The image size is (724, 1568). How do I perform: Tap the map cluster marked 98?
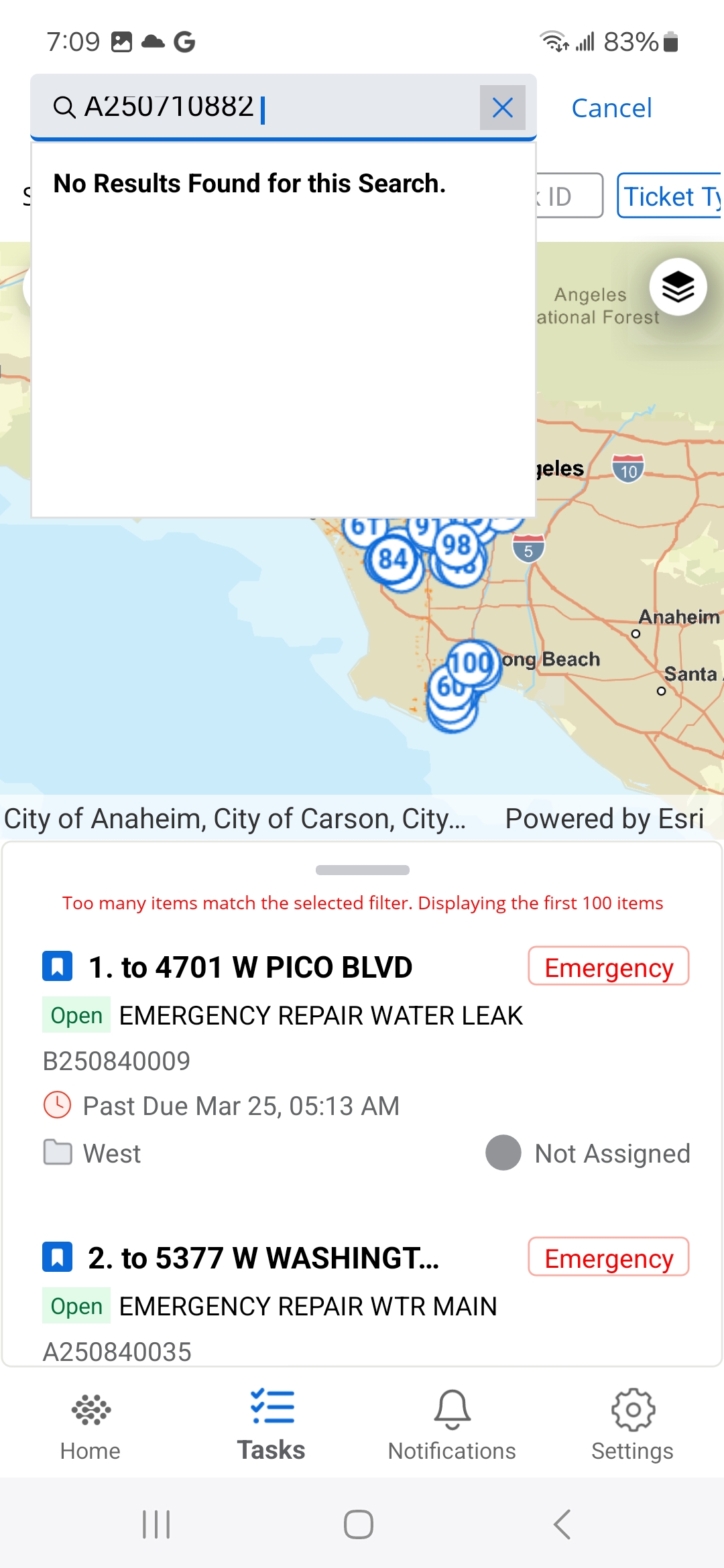click(x=457, y=545)
